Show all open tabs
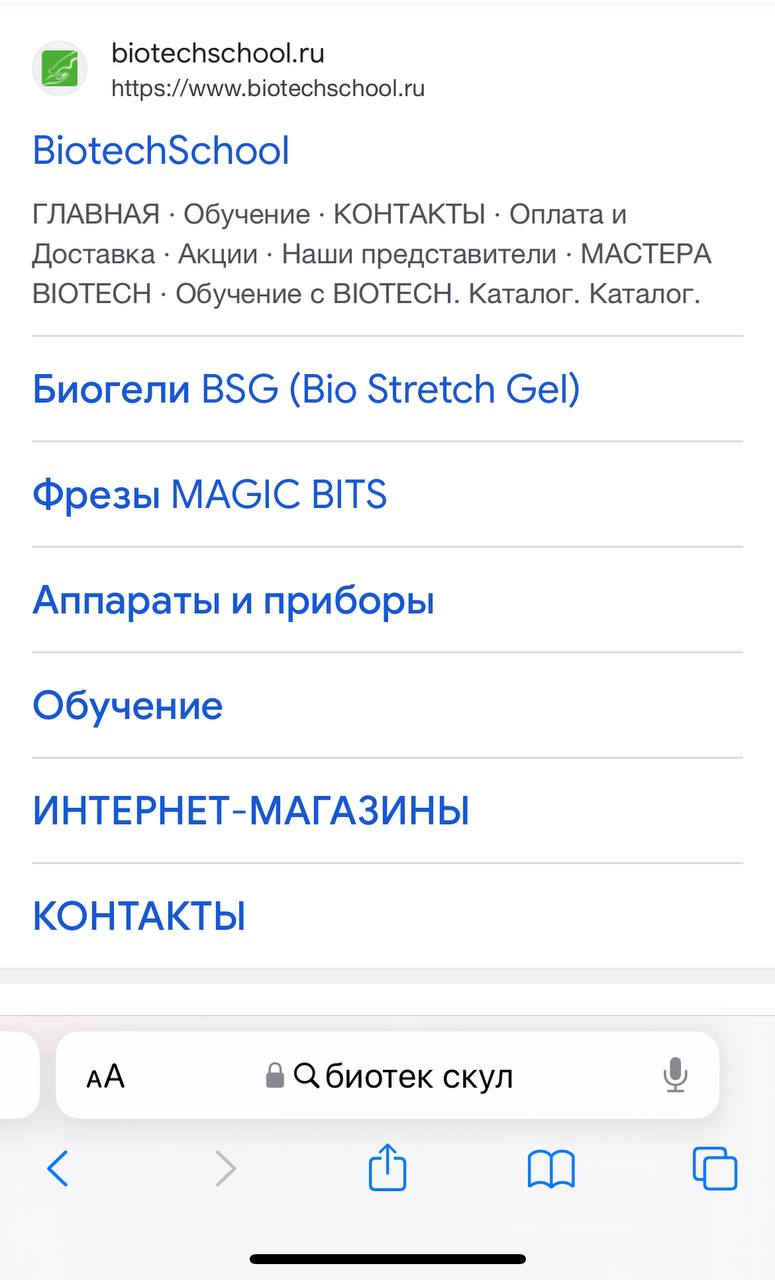The image size is (775, 1280). coord(714,1168)
